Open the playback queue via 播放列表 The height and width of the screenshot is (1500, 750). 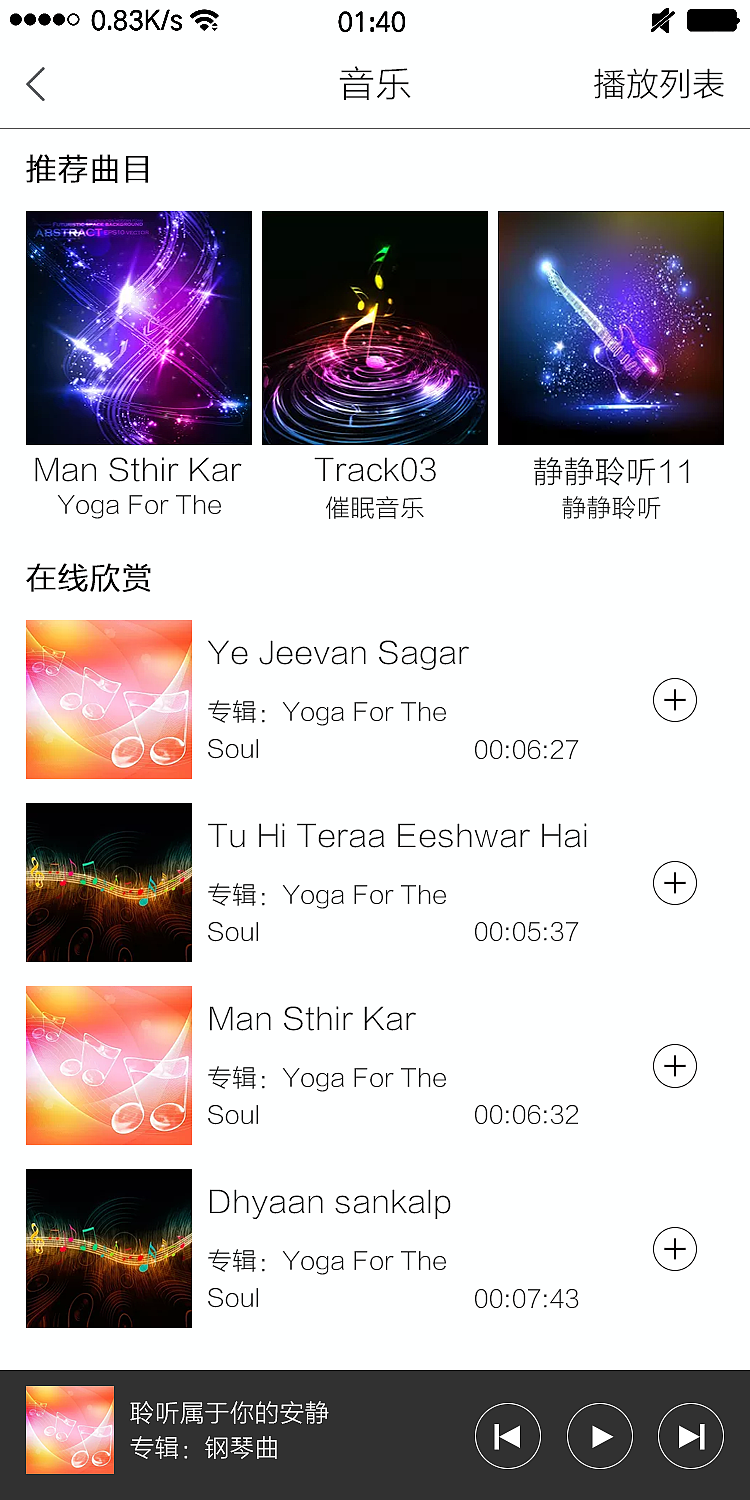[x=659, y=84]
